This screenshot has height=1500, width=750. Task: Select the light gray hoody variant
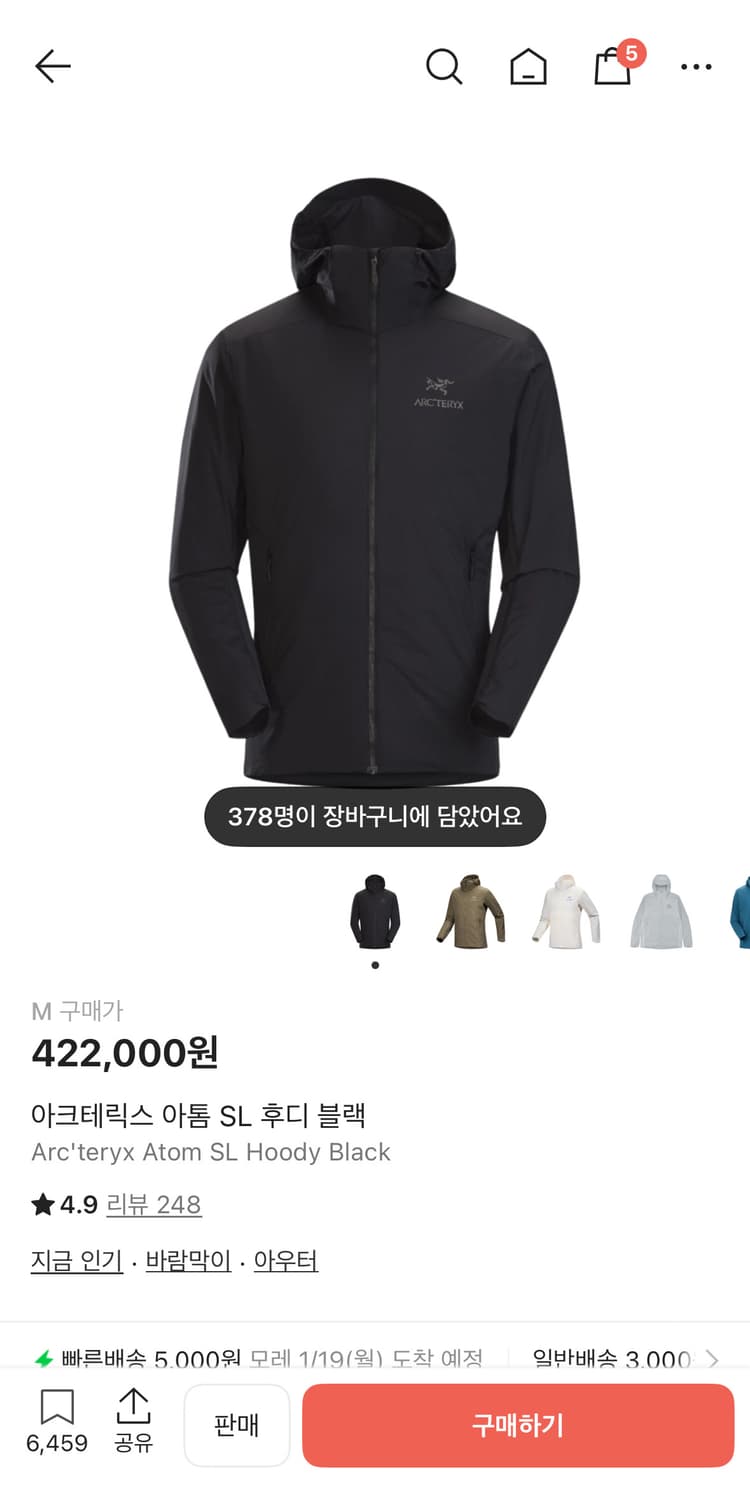tap(660, 913)
